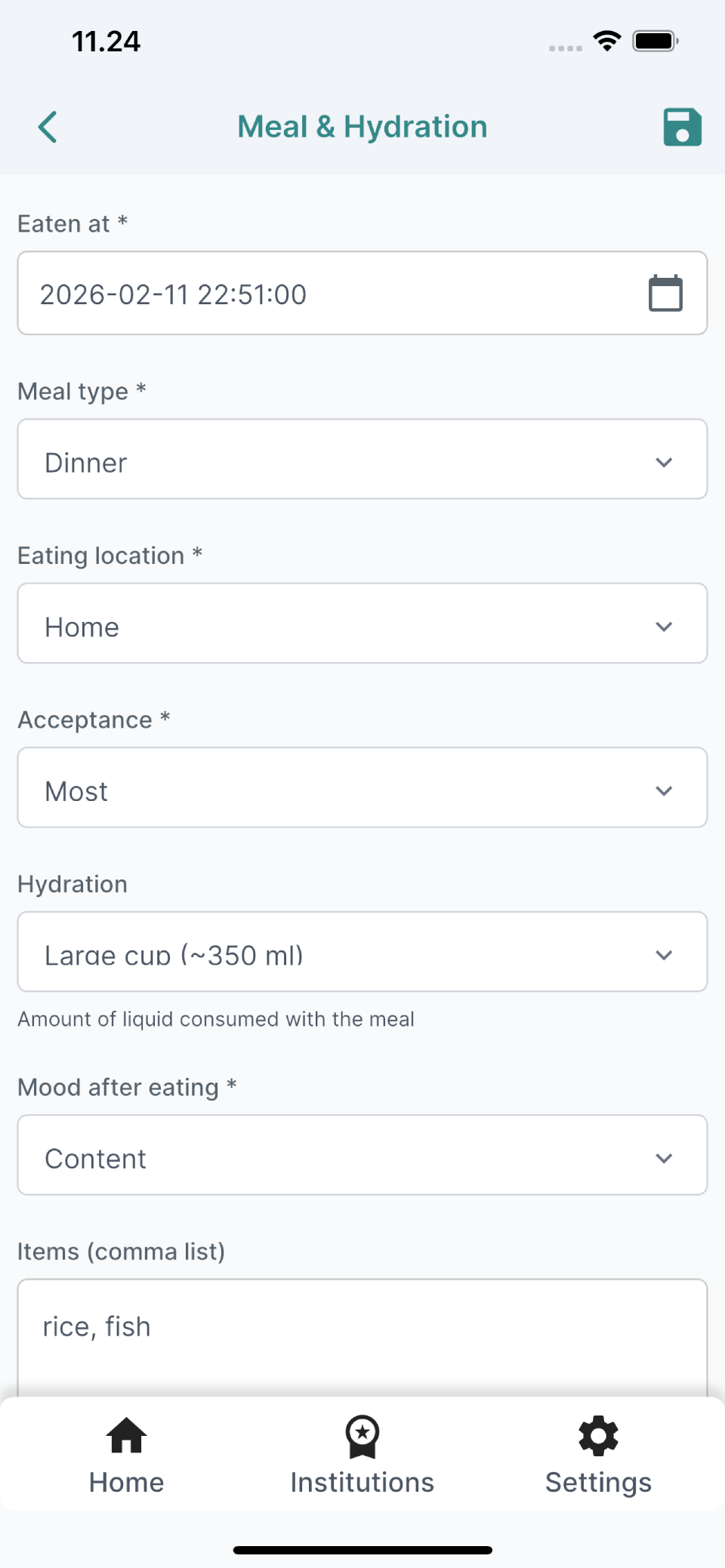Switch to the Institutions tab
This screenshot has height=1568, width=725.
point(362,1480)
